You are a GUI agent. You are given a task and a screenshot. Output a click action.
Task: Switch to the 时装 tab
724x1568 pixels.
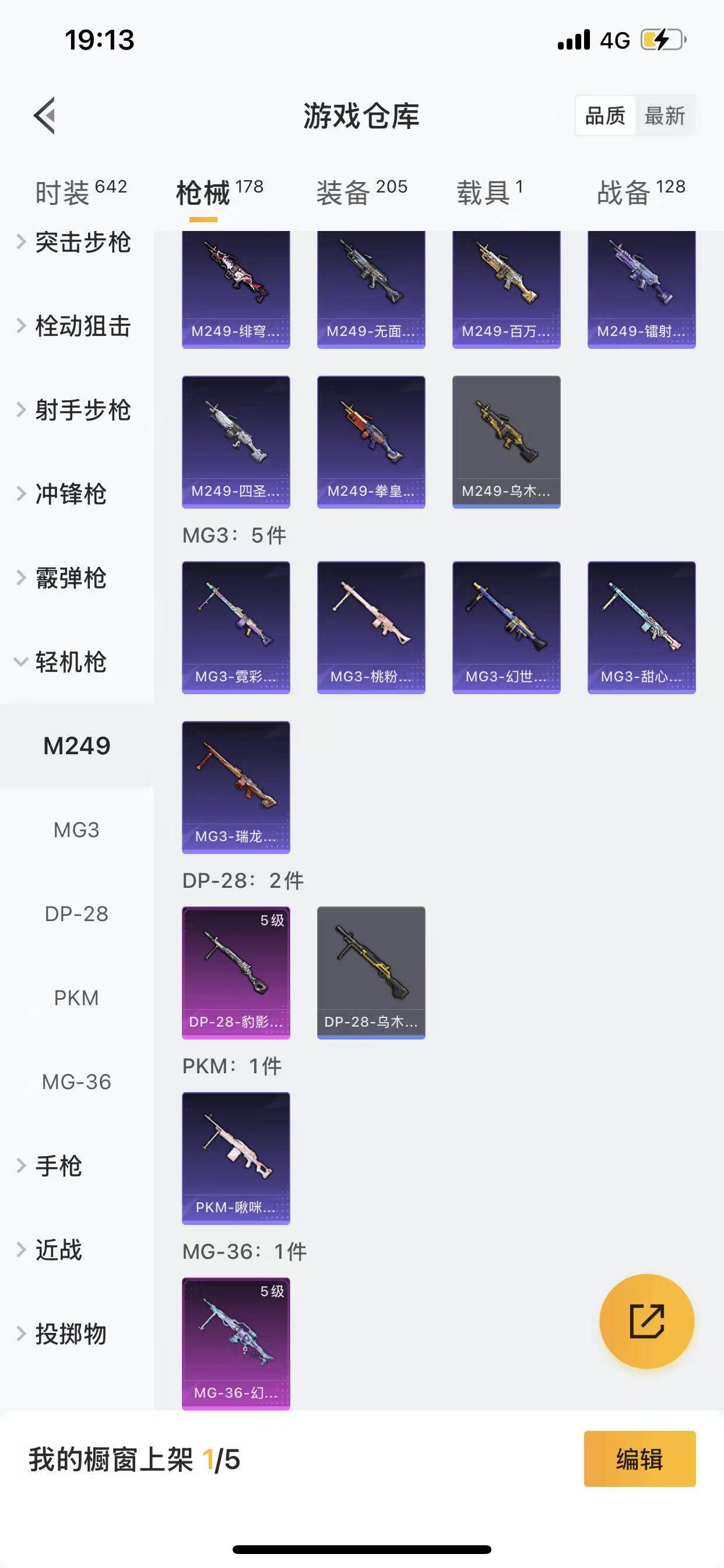coord(80,192)
